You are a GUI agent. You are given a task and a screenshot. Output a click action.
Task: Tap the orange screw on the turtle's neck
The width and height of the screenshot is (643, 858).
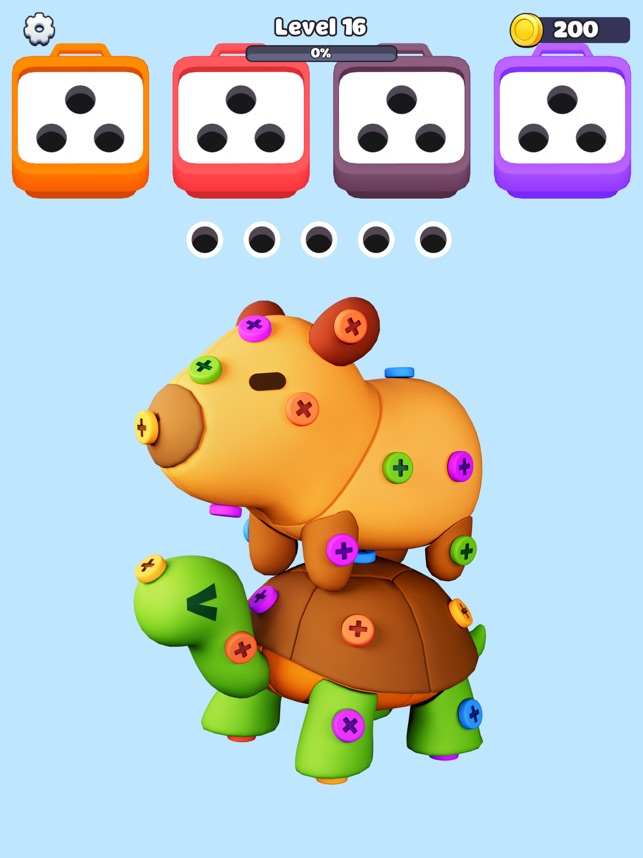pos(240,647)
